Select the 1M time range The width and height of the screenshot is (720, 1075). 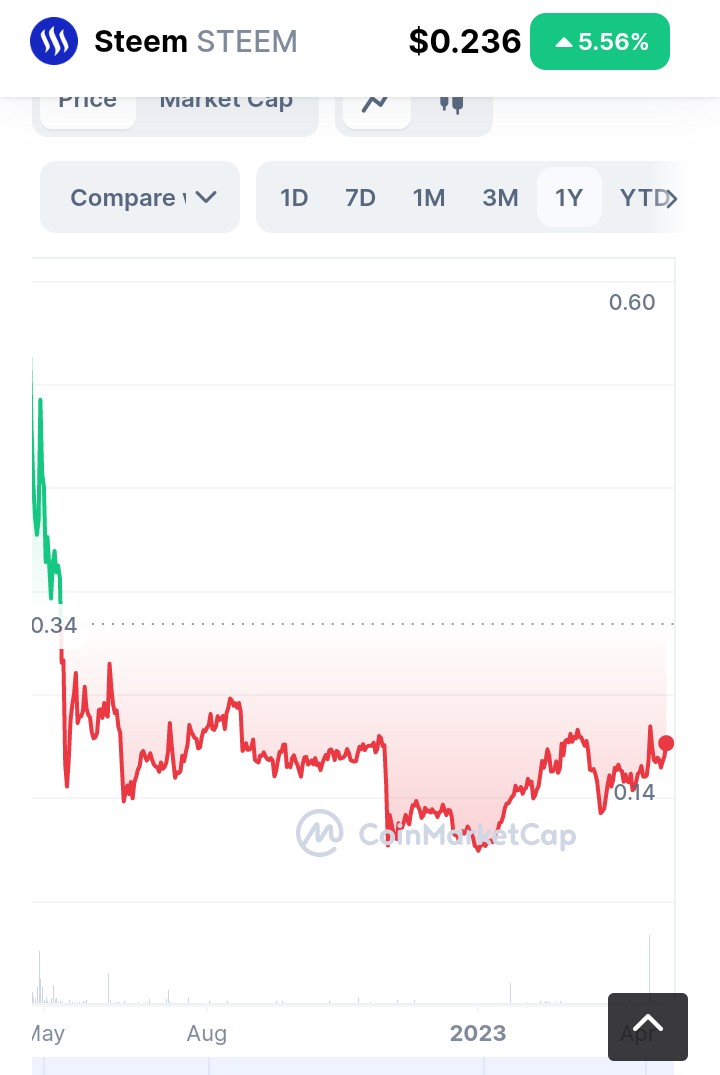click(x=429, y=198)
